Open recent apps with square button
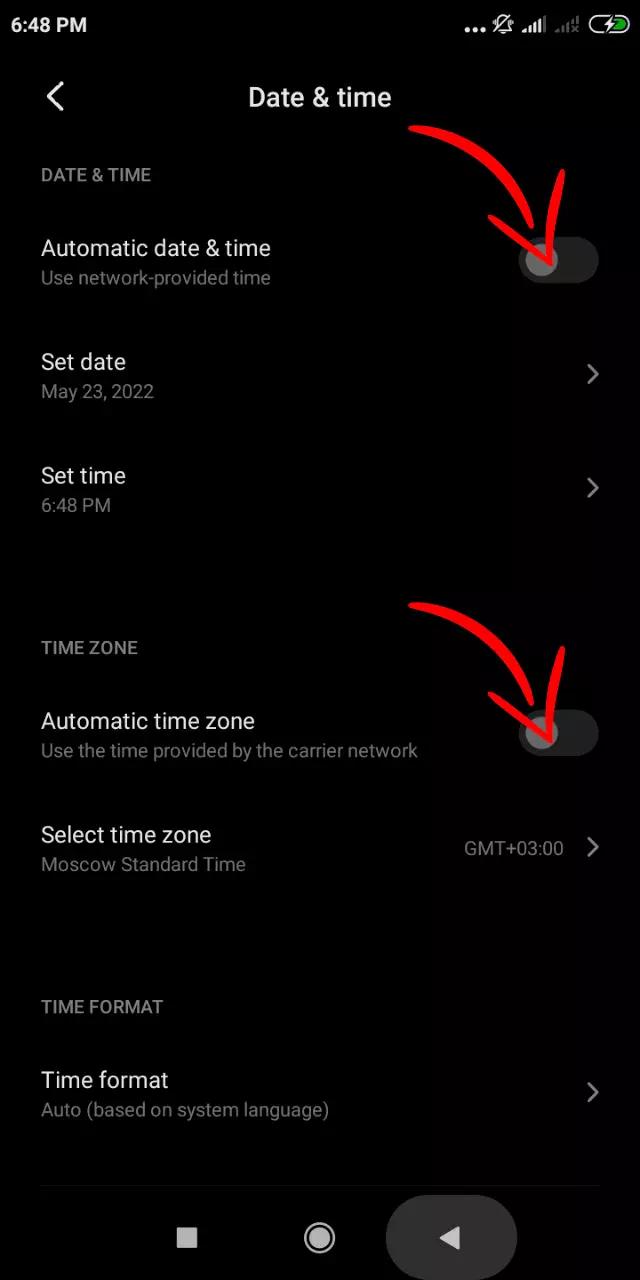 (x=187, y=1238)
